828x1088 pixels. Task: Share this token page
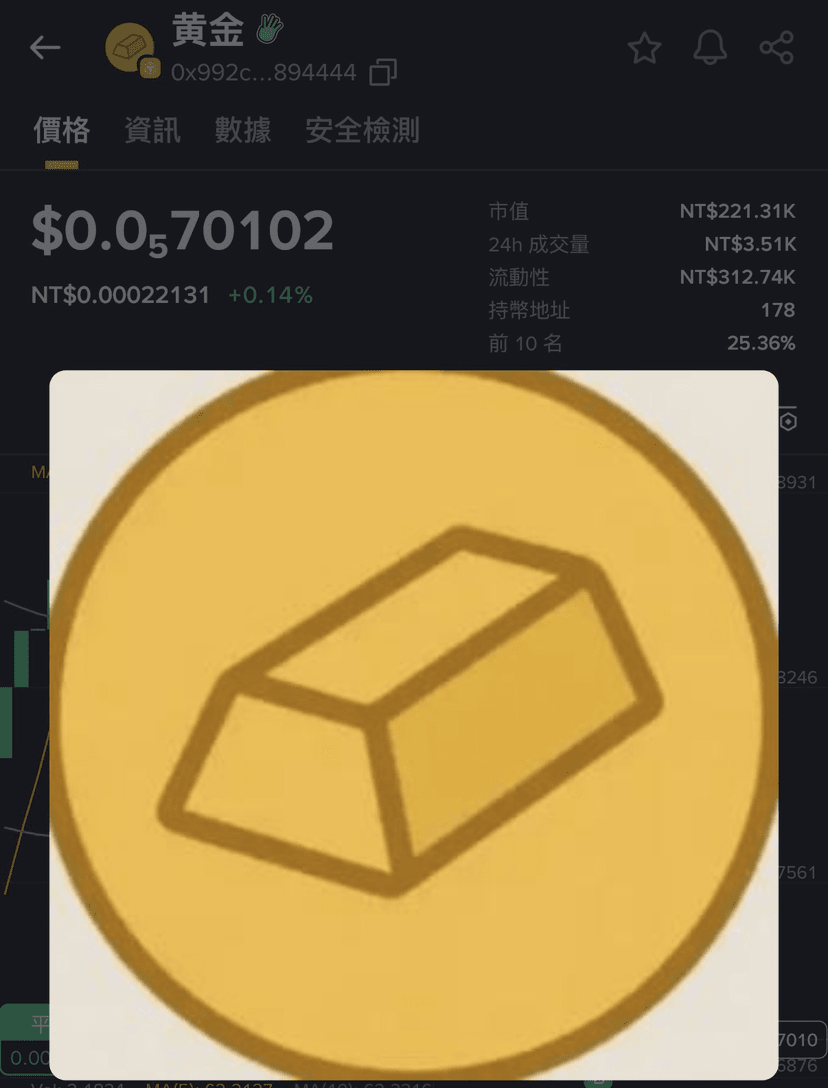[776, 48]
